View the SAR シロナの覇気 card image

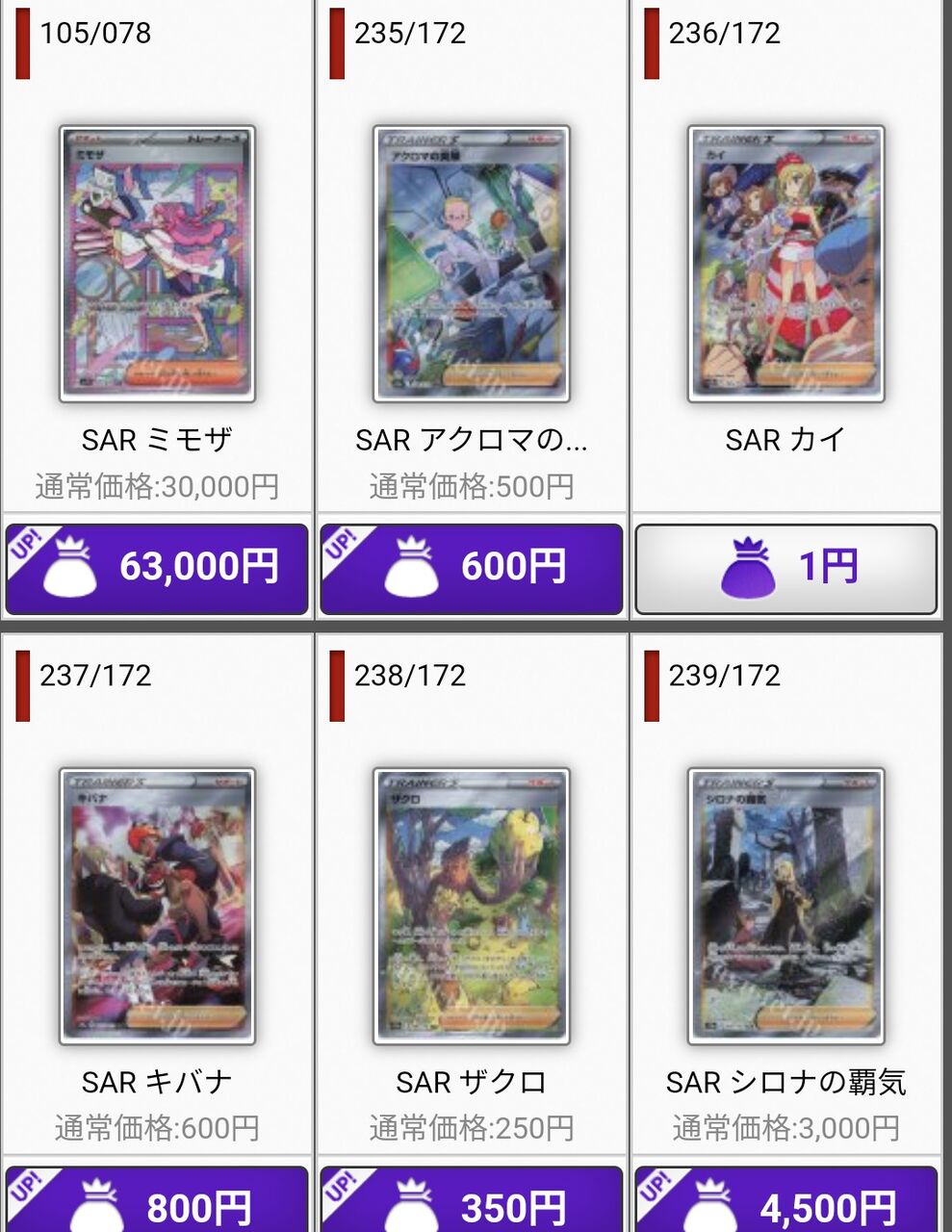(785, 905)
